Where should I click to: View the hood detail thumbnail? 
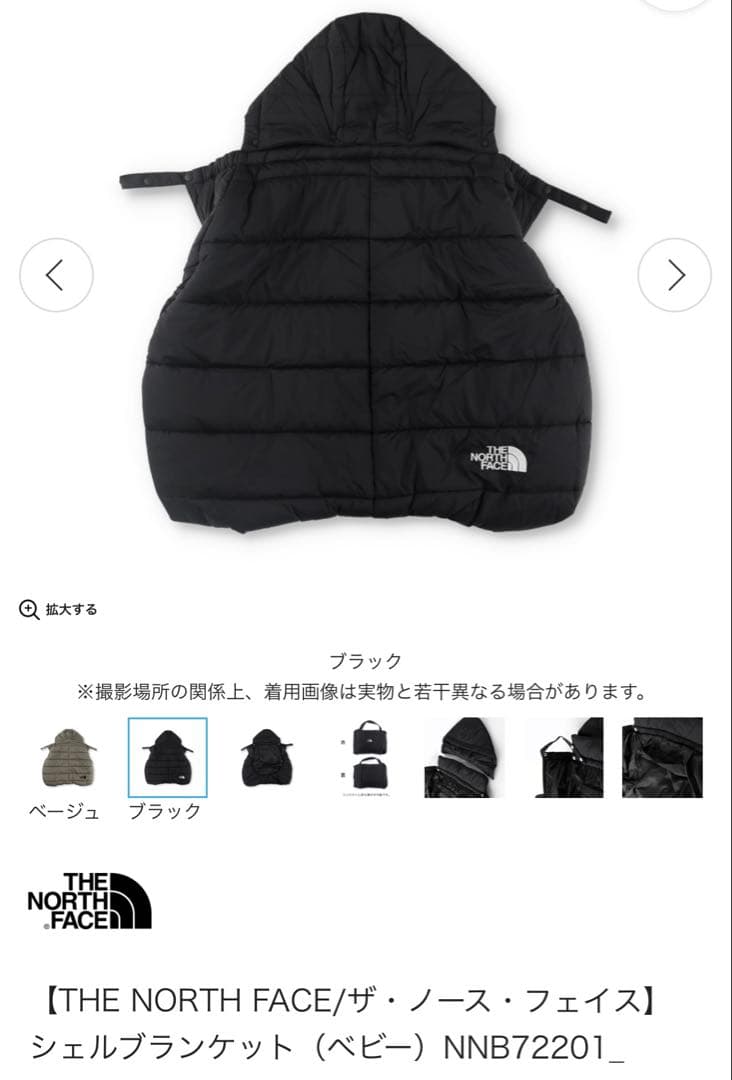click(x=464, y=758)
